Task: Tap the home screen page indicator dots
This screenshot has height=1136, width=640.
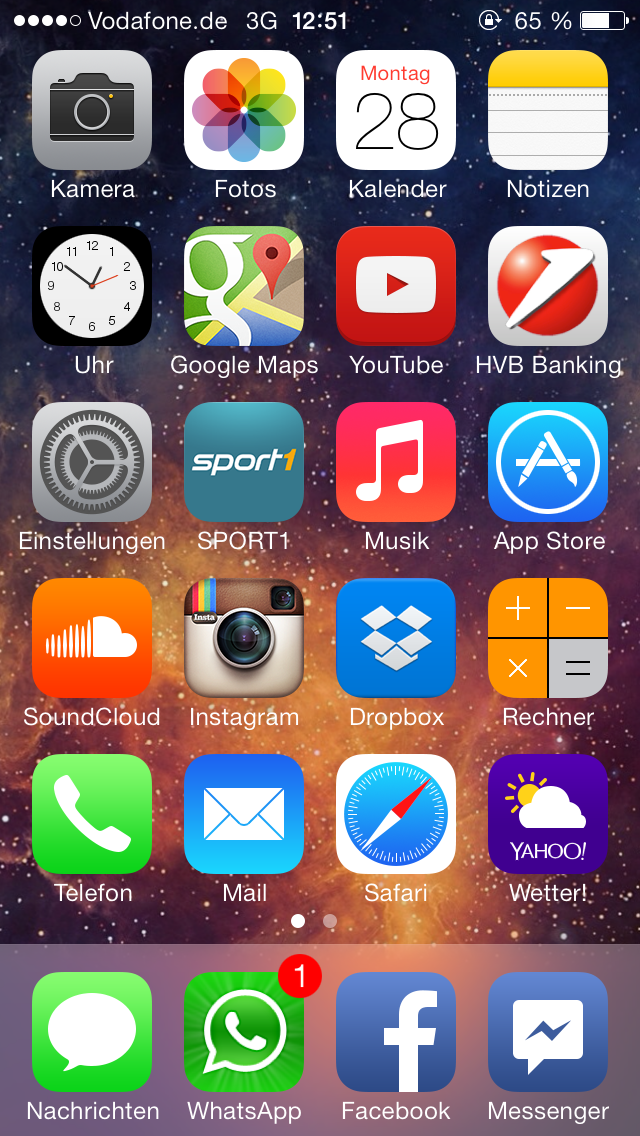Action: coord(314,920)
